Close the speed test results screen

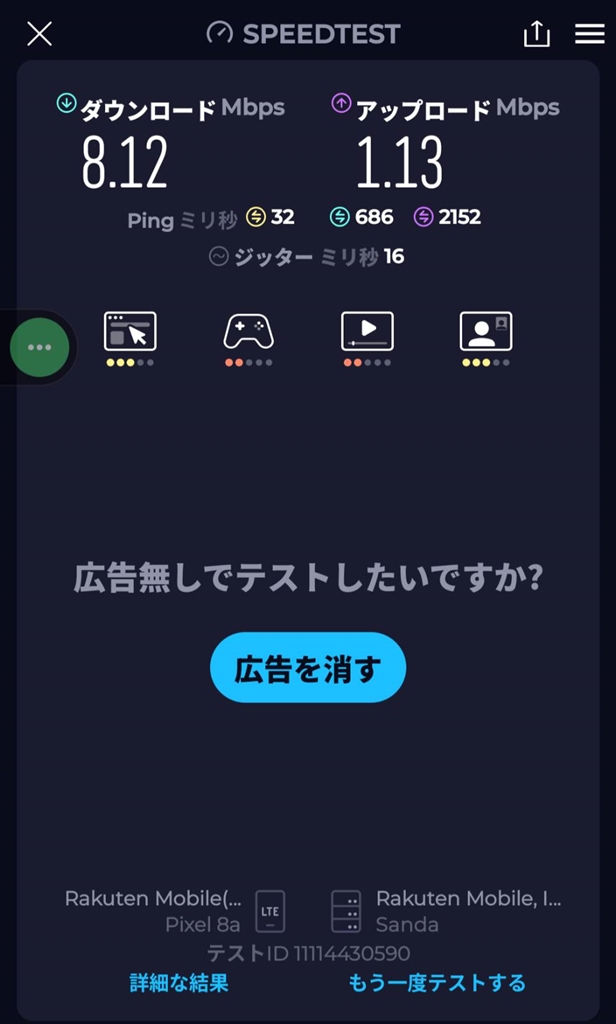click(39, 34)
